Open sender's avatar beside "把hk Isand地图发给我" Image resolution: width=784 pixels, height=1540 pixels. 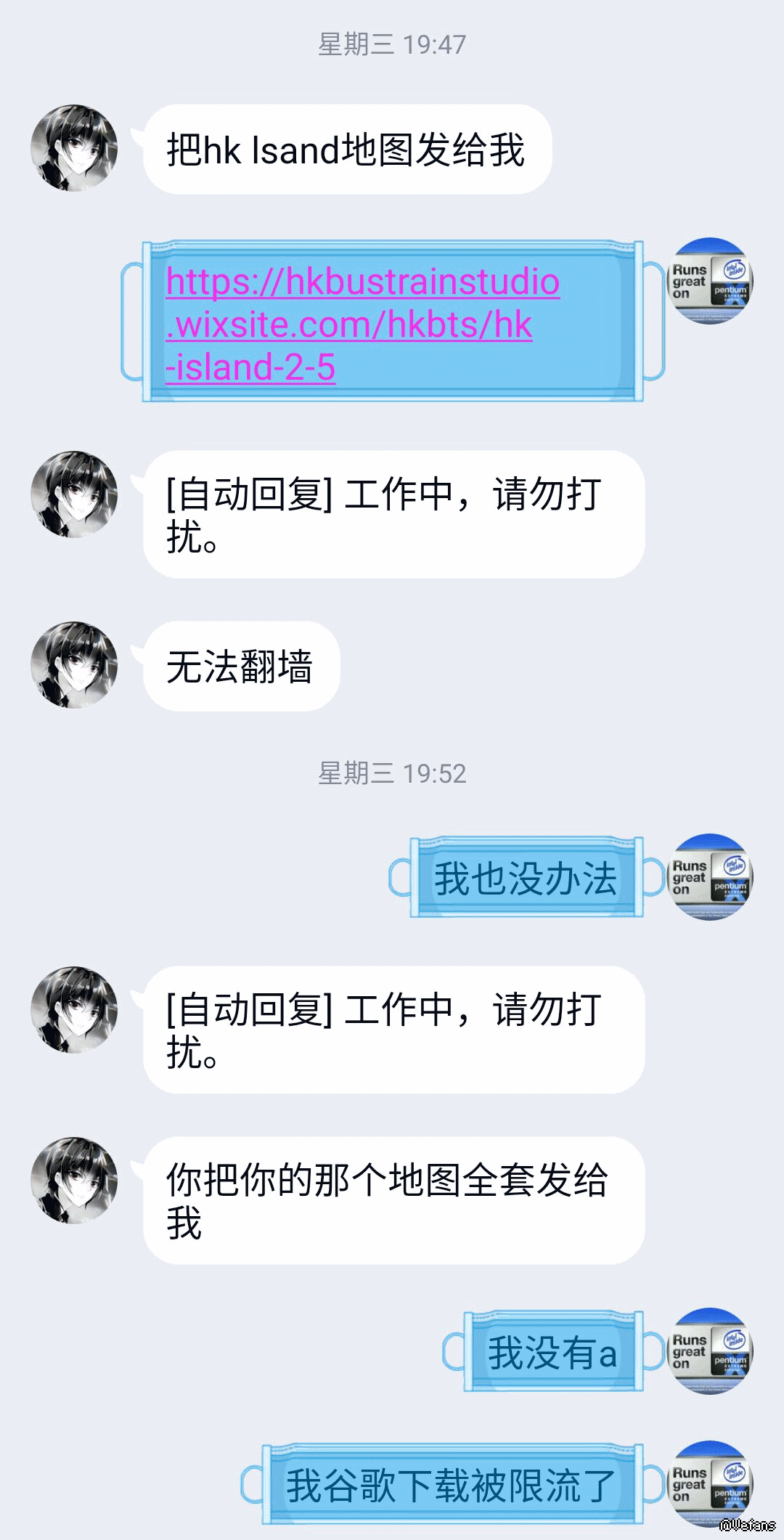74,148
